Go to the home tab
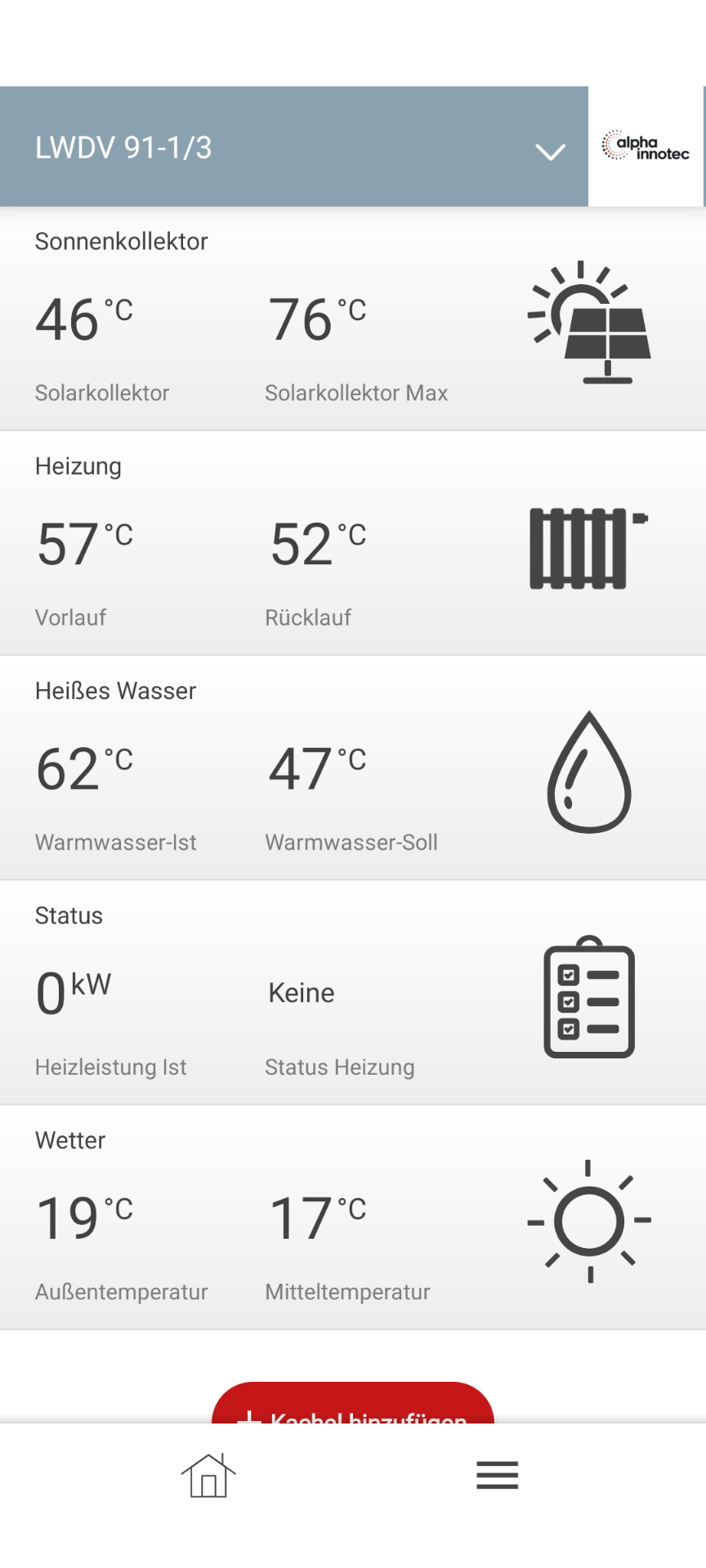This screenshot has width=706, height=1568. click(208, 1475)
